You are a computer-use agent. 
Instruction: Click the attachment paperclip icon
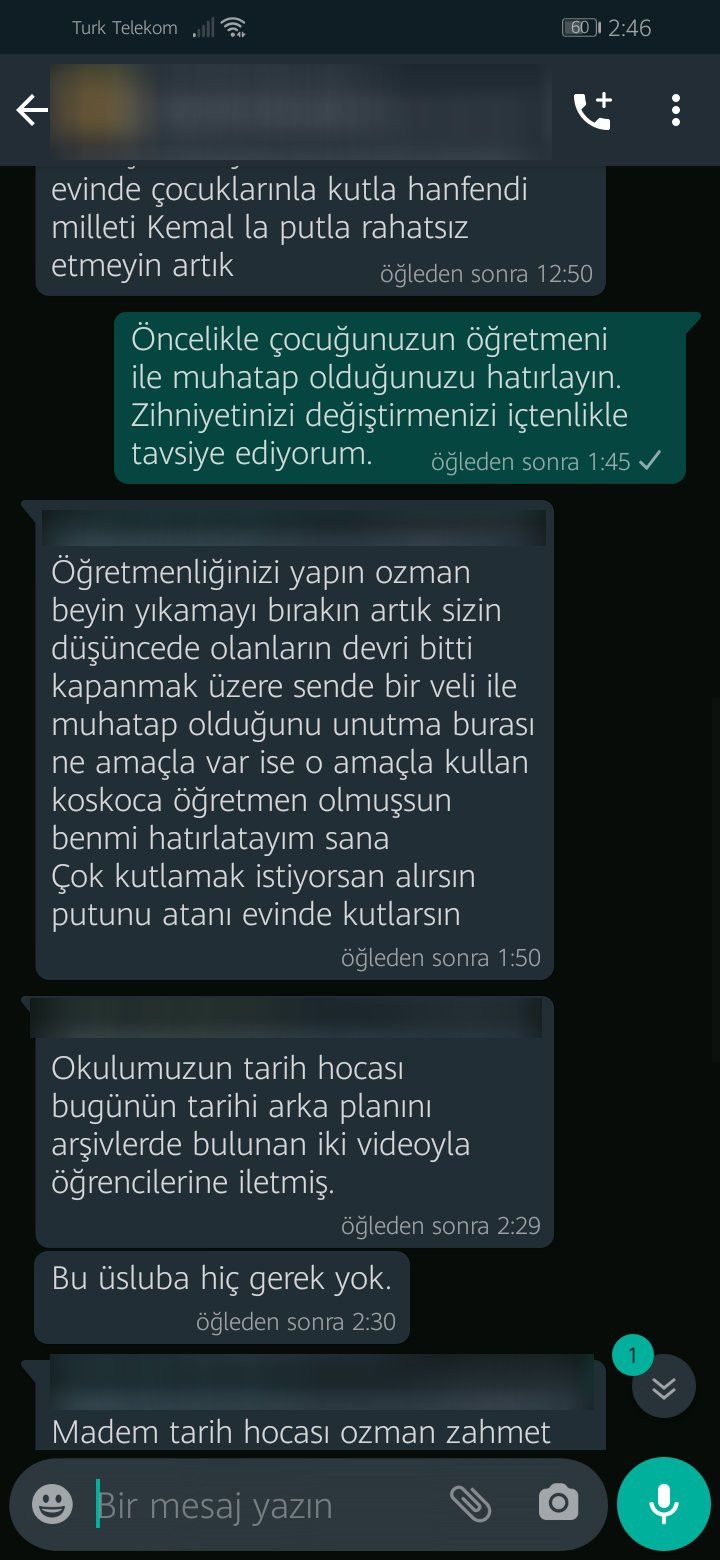472,1503
